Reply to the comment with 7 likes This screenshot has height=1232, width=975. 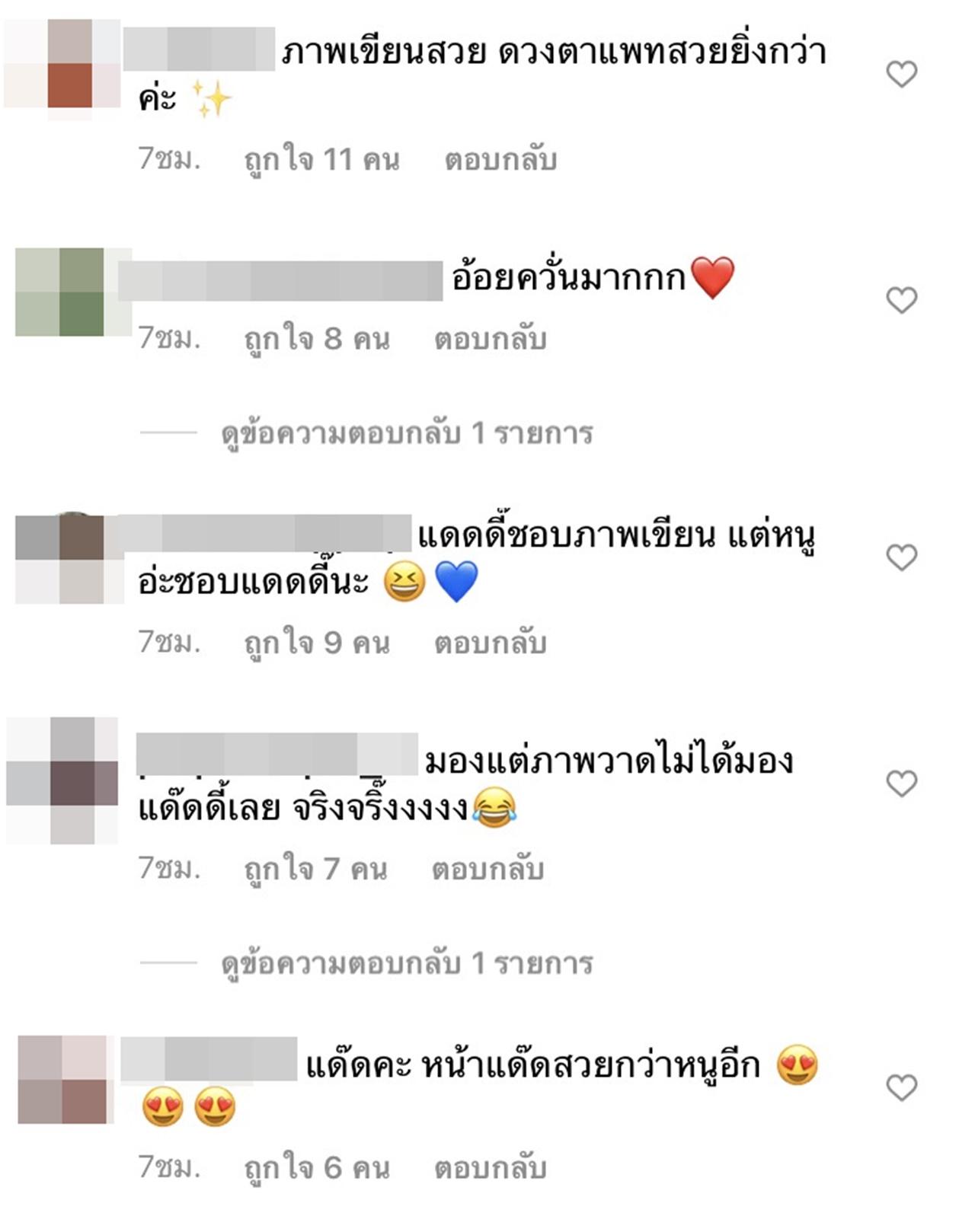[x=487, y=869]
